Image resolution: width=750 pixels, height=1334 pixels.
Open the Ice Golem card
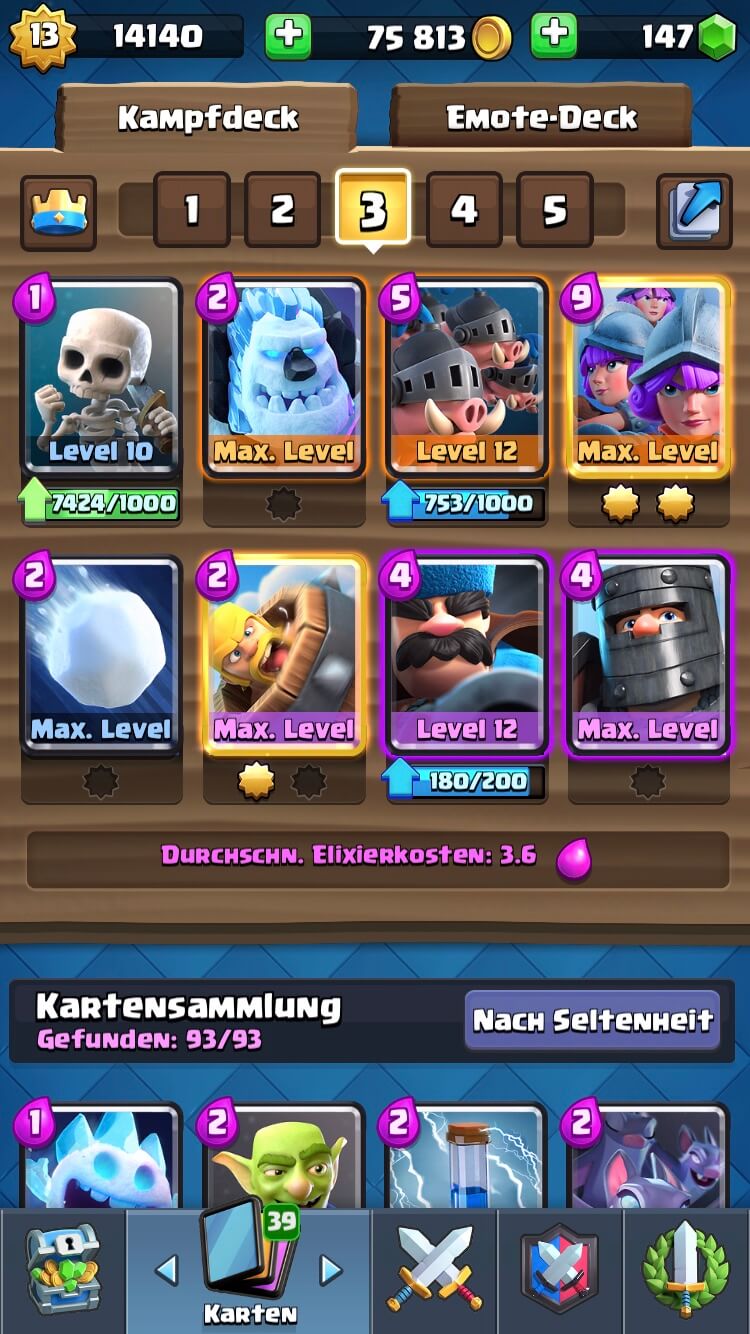coord(284,380)
